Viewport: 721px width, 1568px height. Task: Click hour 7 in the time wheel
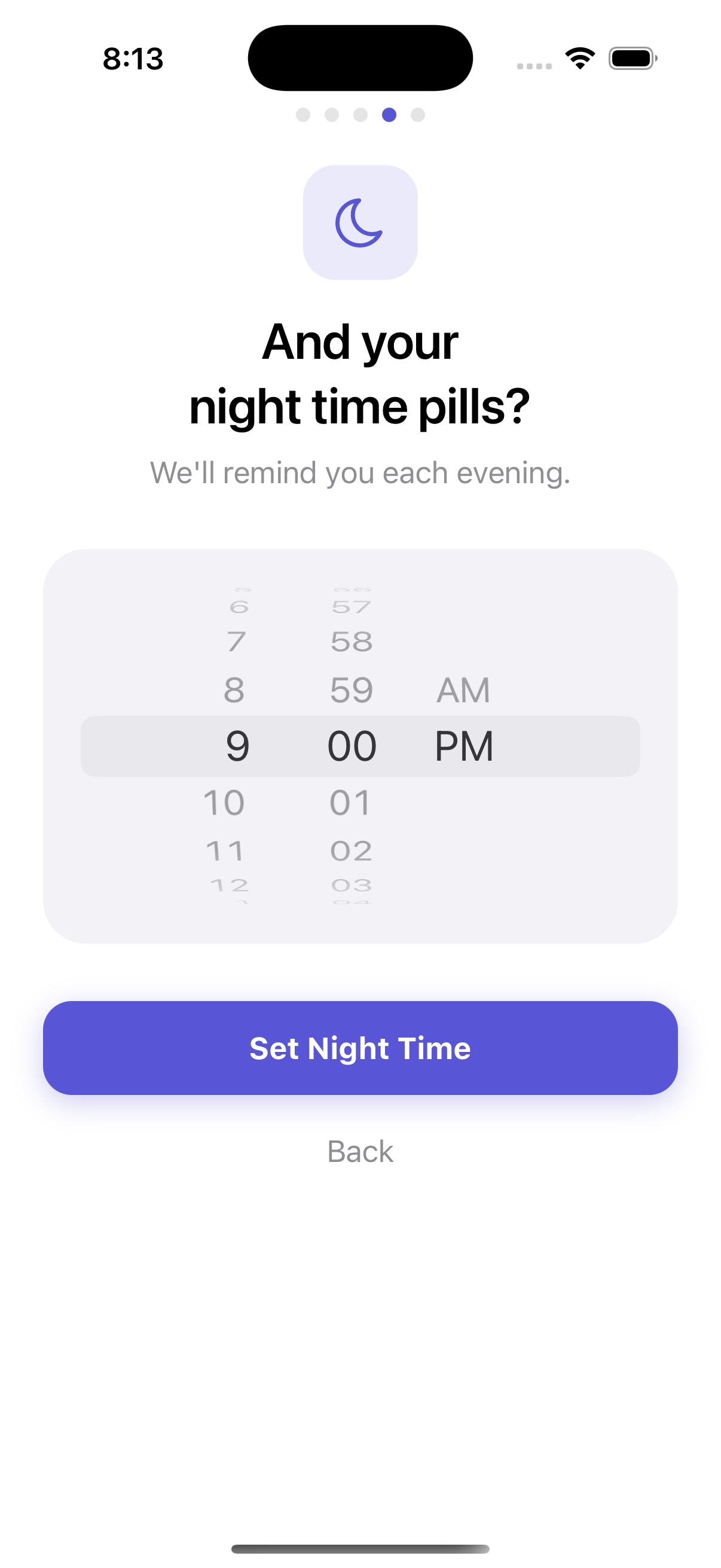point(239,640)
